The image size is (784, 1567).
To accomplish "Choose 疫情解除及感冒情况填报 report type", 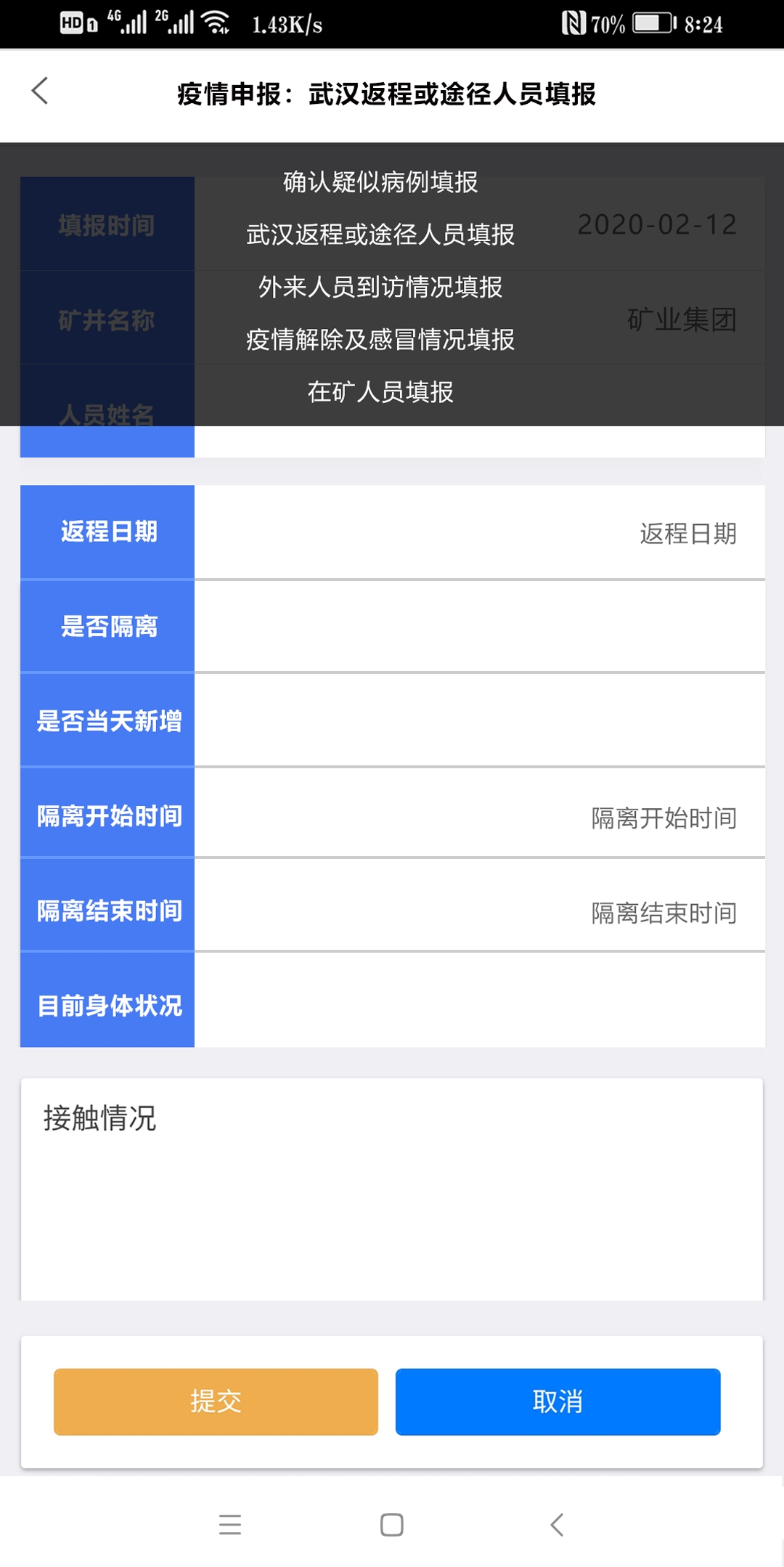I will click(x=380, y=338).
